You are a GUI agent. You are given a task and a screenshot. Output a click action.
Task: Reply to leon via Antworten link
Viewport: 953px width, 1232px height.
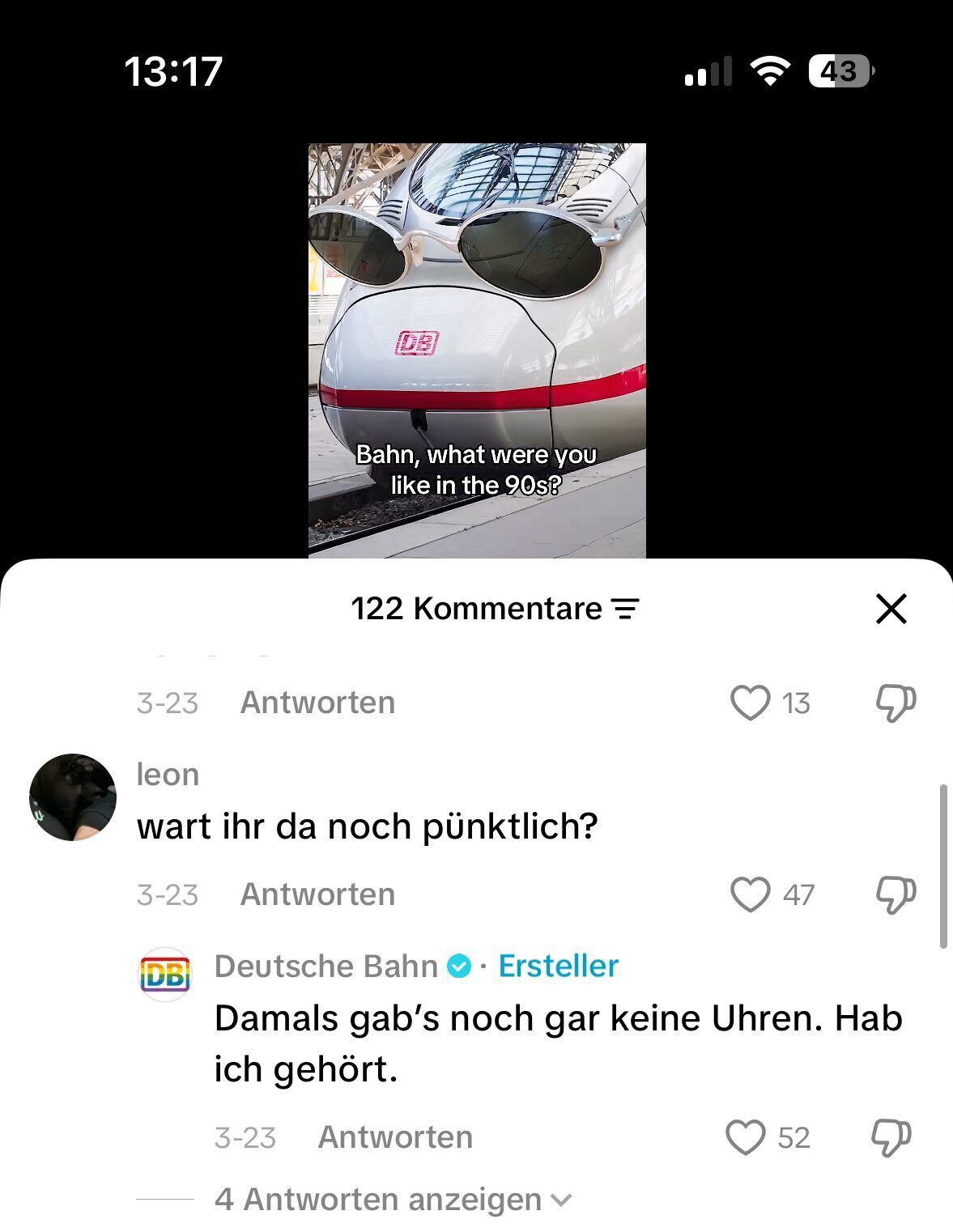[x=317, y=894]
